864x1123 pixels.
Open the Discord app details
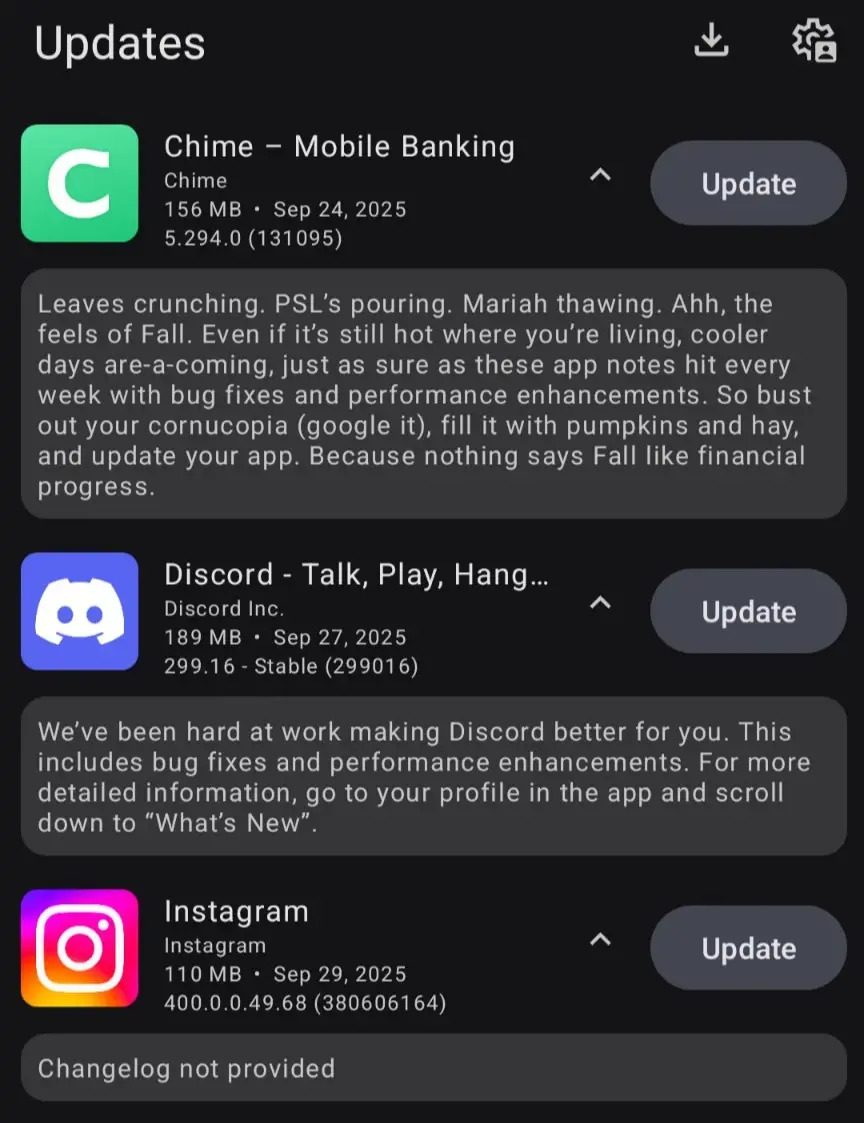356,576
